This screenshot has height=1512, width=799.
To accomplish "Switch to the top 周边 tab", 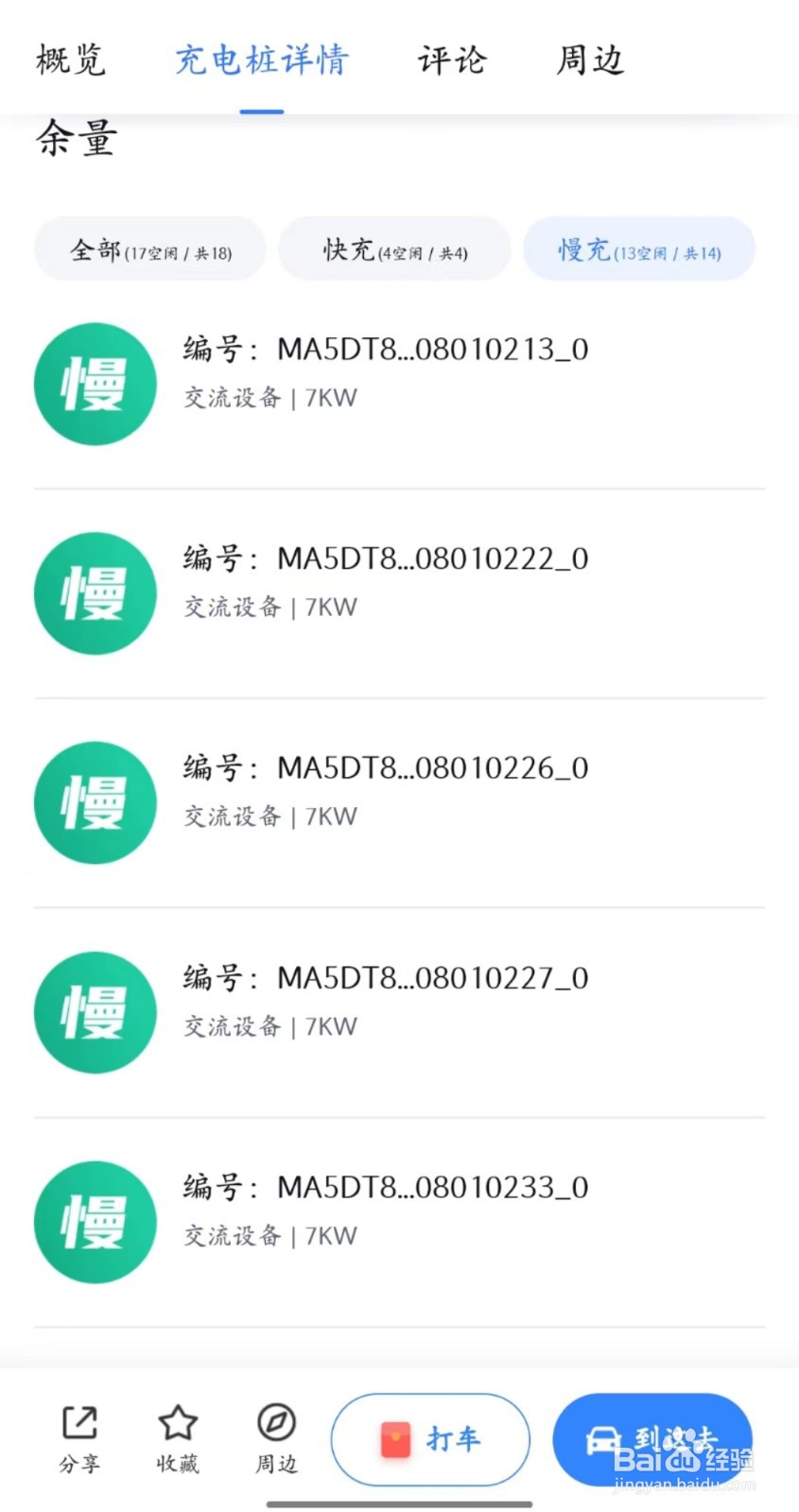I will 590,60.
